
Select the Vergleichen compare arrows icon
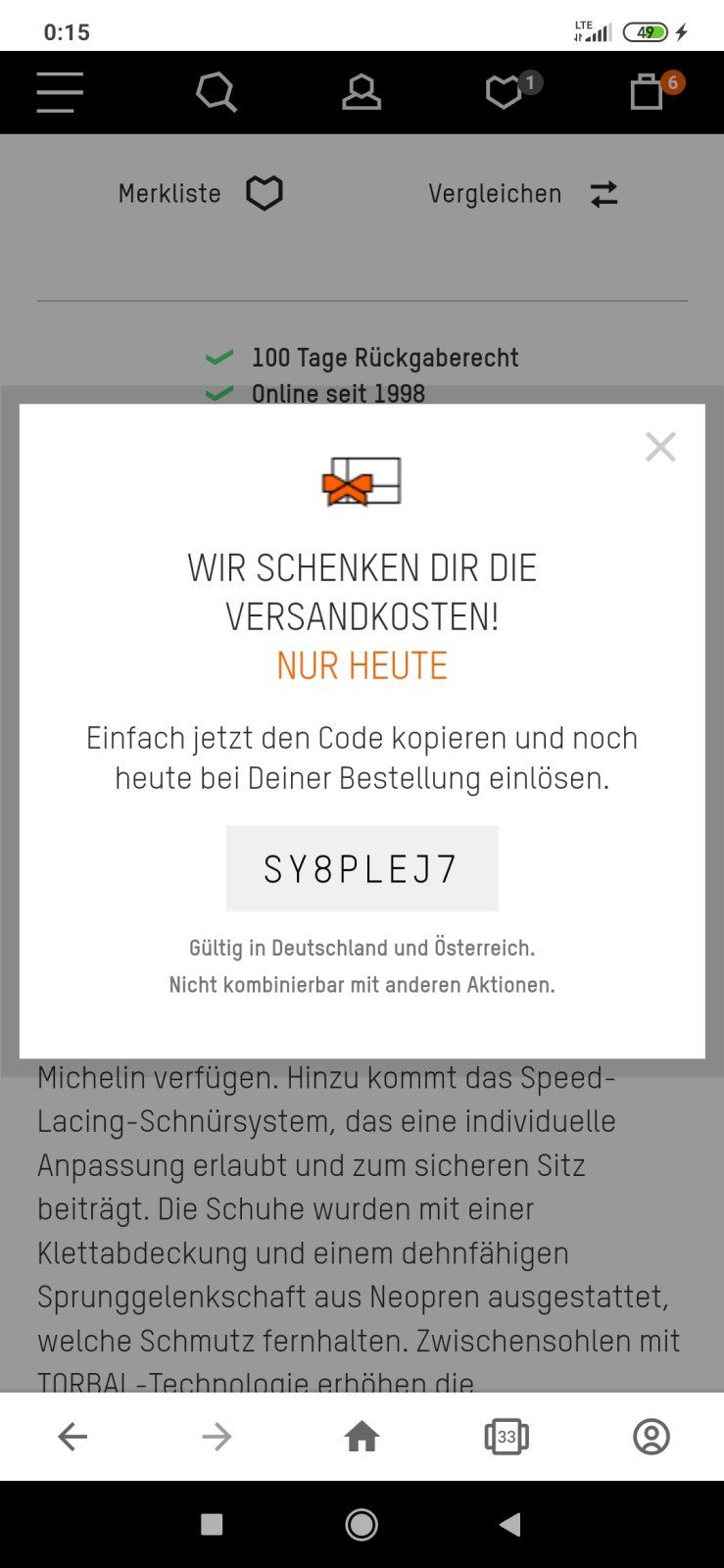click(x=604, y=193)
